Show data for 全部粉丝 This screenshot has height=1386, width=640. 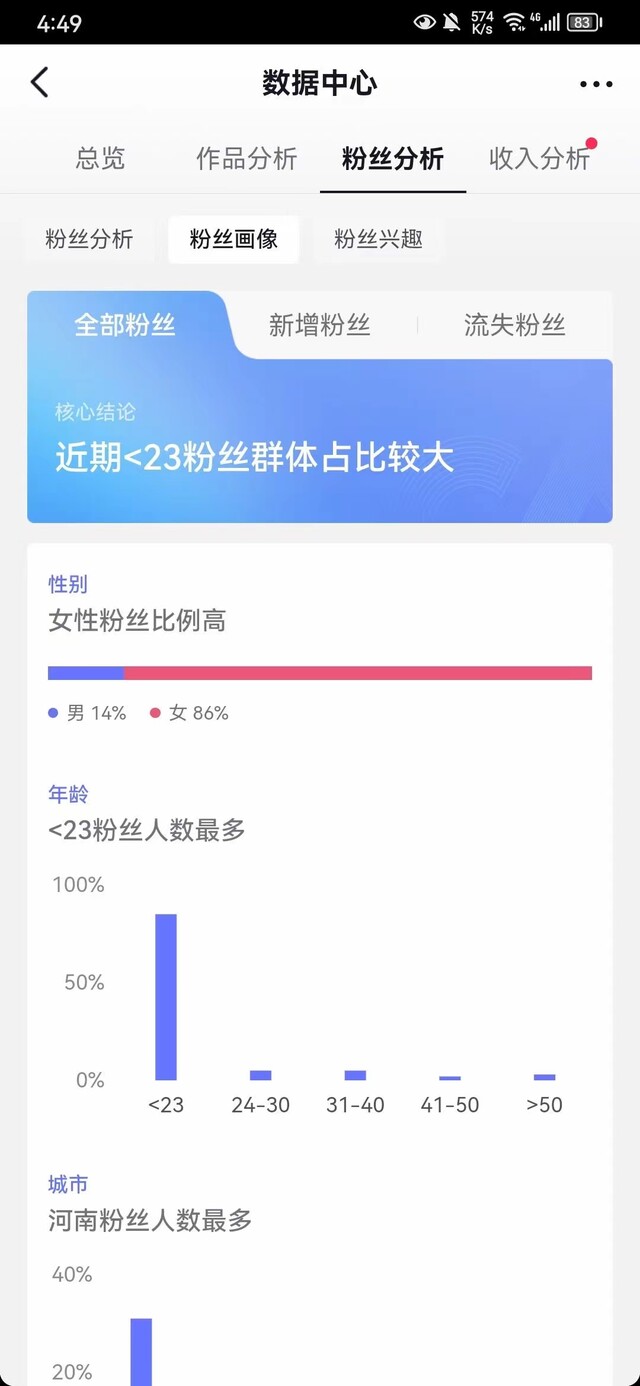[x=125, y=325]
